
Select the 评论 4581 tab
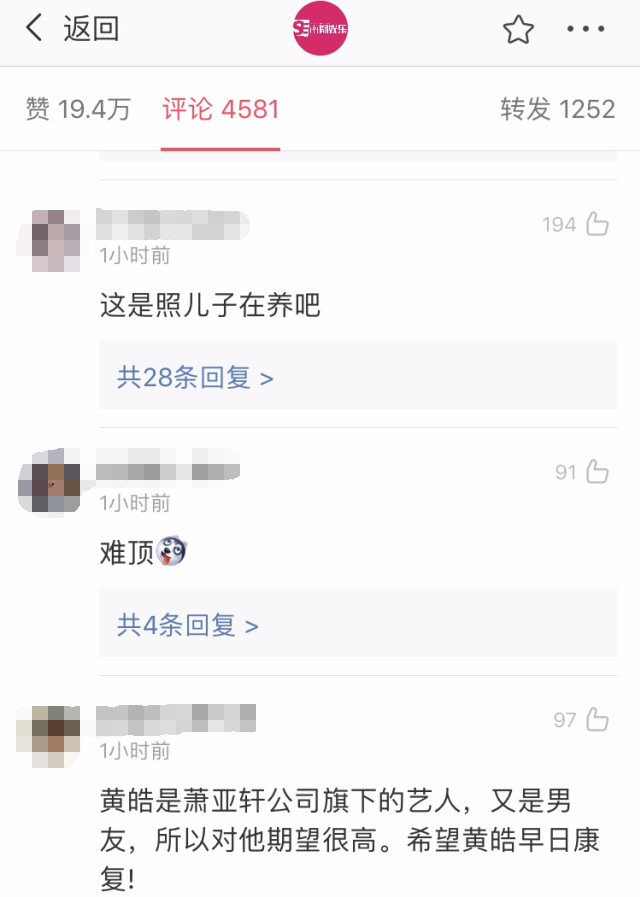click(221, 109)
